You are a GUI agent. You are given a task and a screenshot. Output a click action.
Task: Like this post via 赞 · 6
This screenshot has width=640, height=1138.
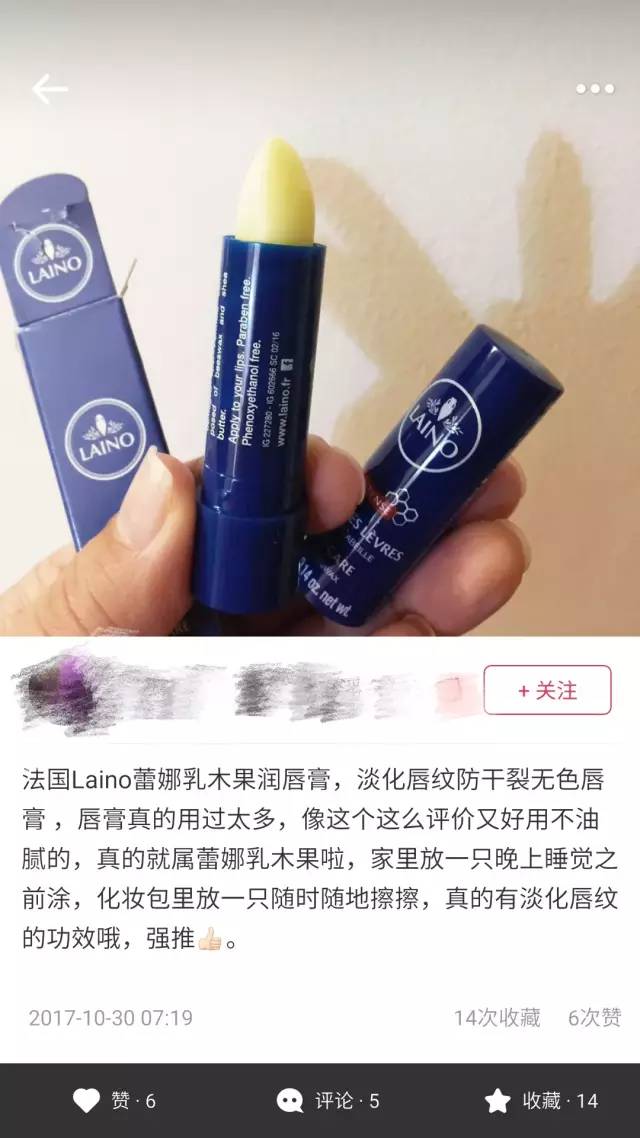[x=114, y=1101]
